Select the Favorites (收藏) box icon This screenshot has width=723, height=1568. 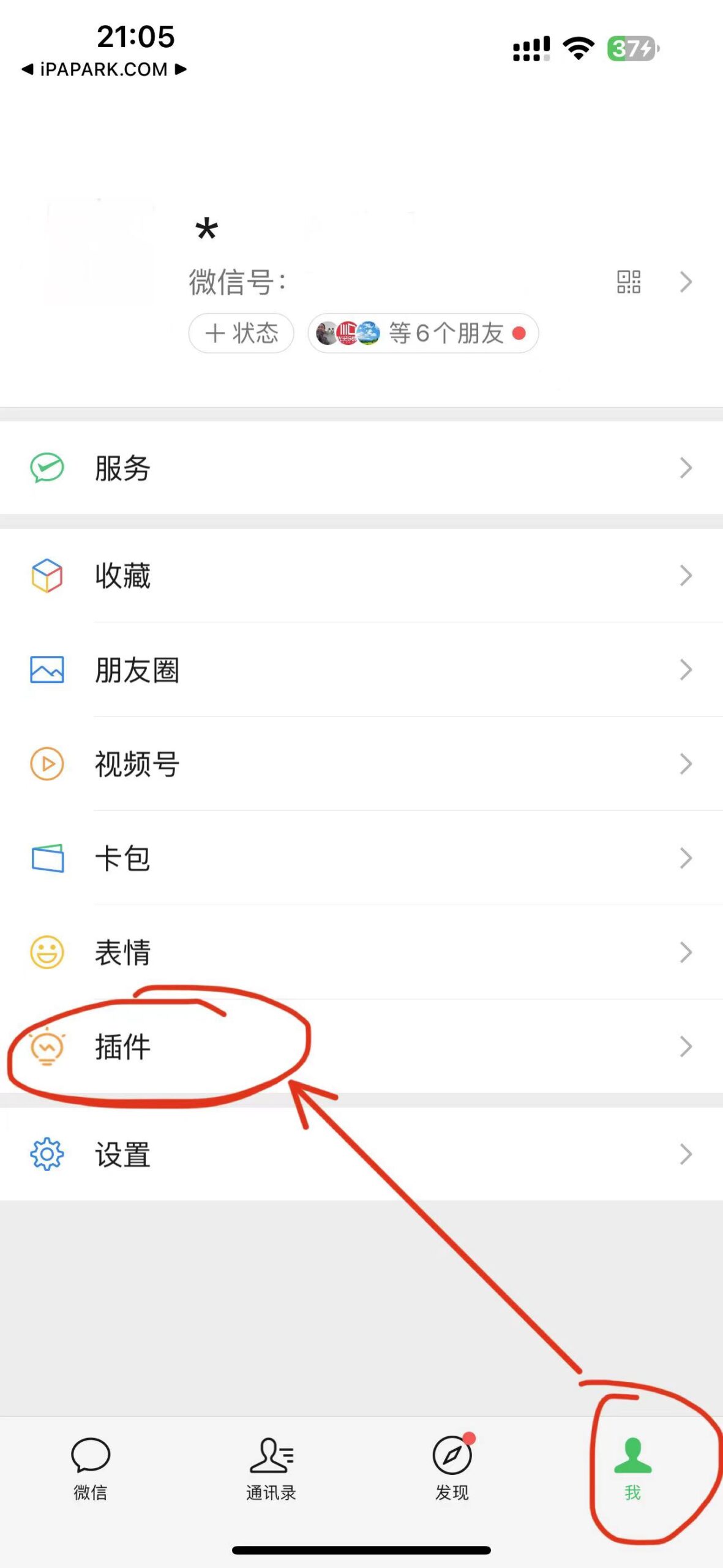click(48, 576)
